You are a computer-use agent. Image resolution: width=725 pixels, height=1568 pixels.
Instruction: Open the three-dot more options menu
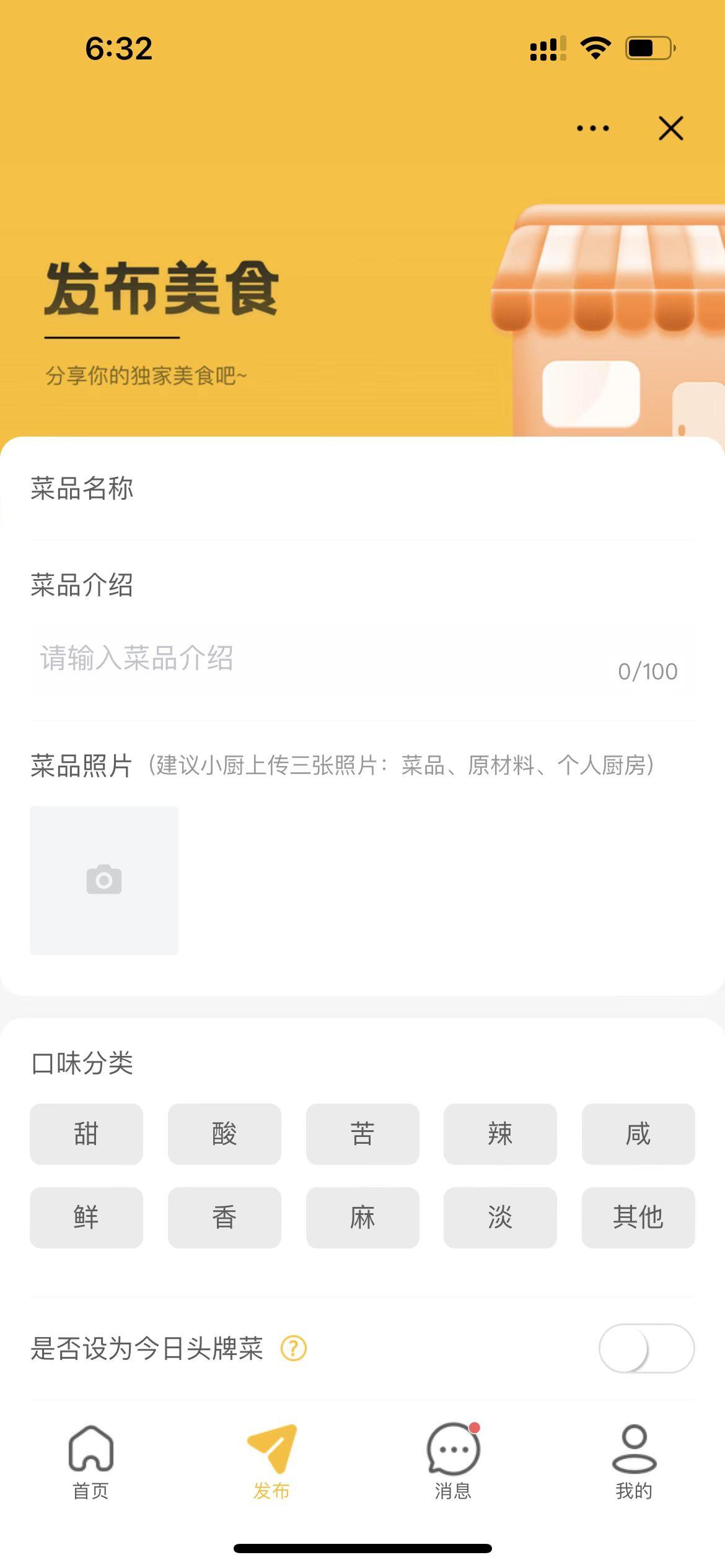pos(592,129)
